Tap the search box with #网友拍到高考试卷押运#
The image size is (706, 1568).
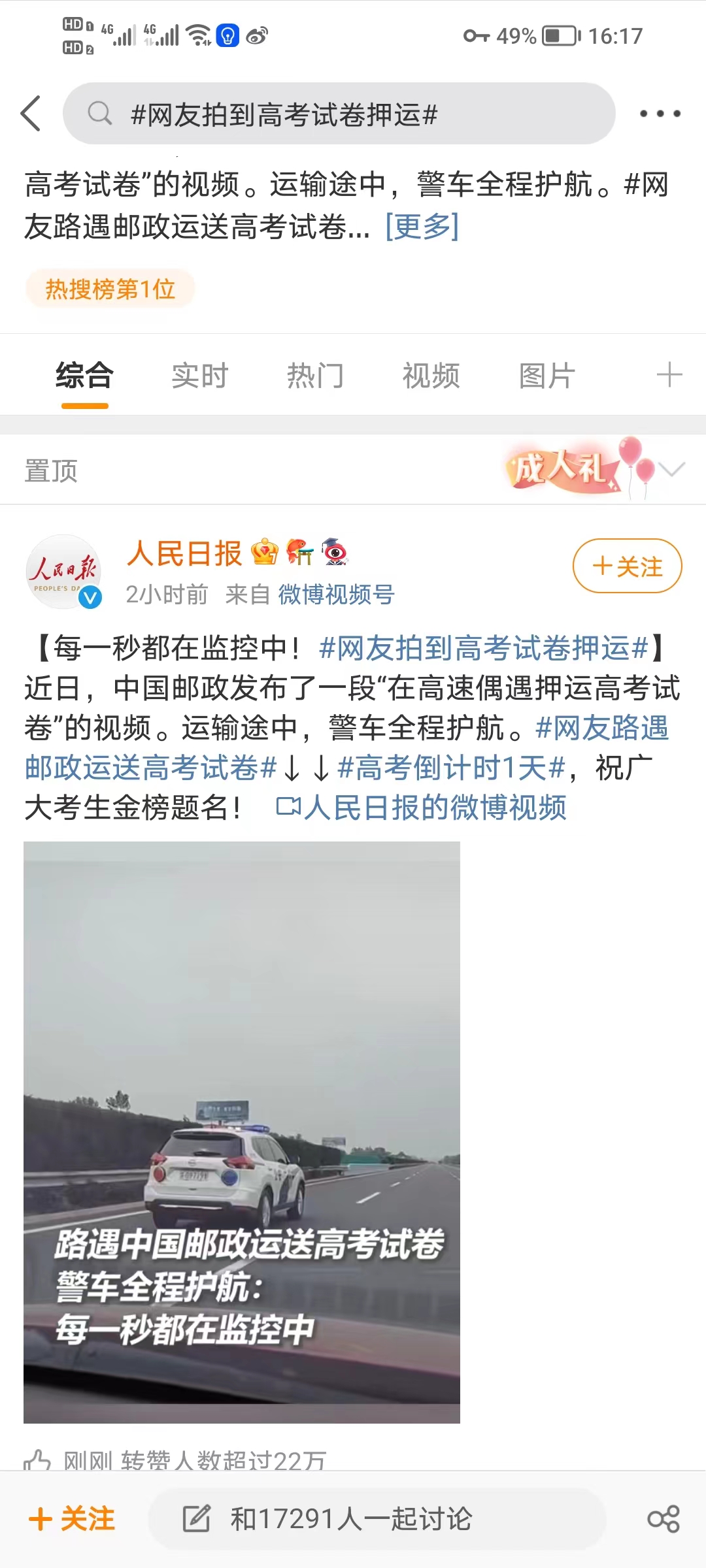339,114
